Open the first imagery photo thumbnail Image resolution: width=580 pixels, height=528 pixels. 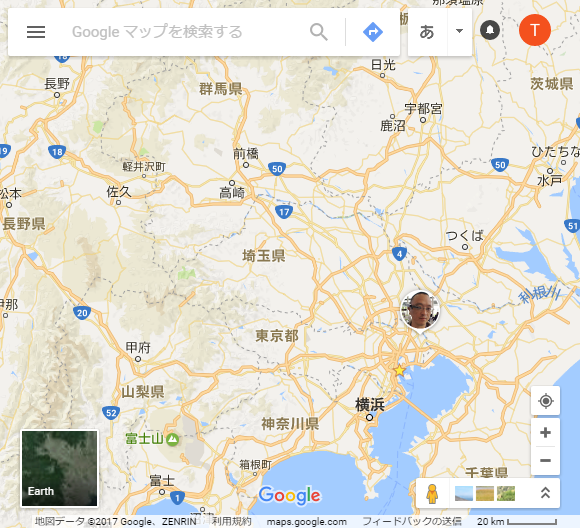pyautogui.click(x=463, y=494)
